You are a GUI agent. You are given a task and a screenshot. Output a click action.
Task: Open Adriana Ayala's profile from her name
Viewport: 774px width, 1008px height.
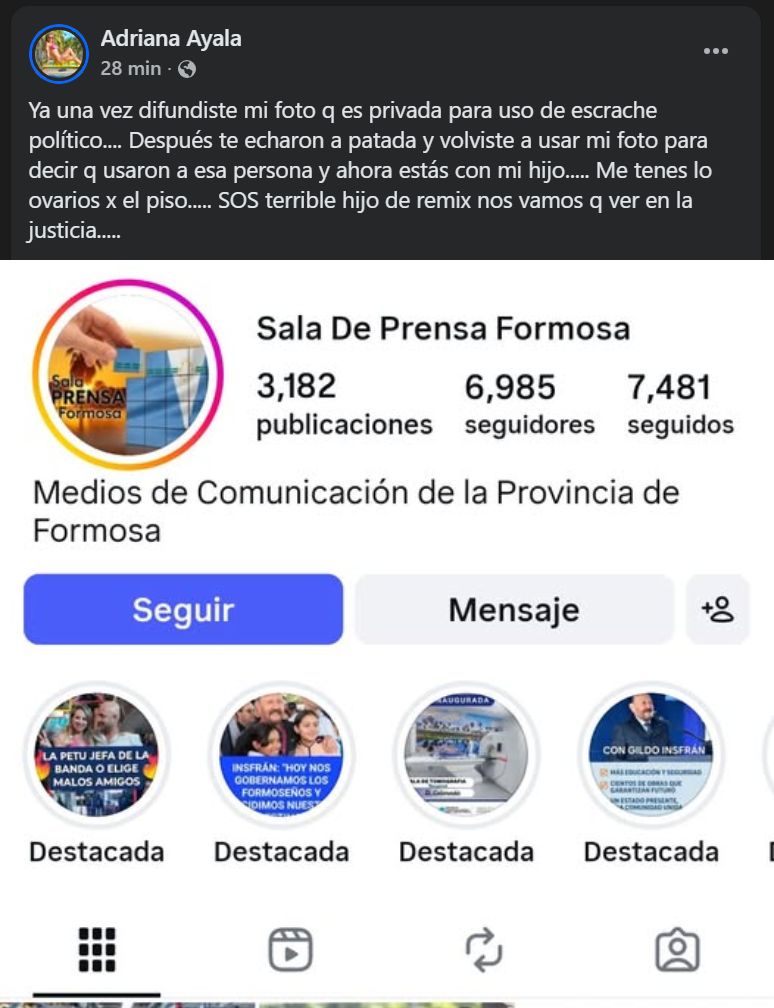(x=171, y=39)
